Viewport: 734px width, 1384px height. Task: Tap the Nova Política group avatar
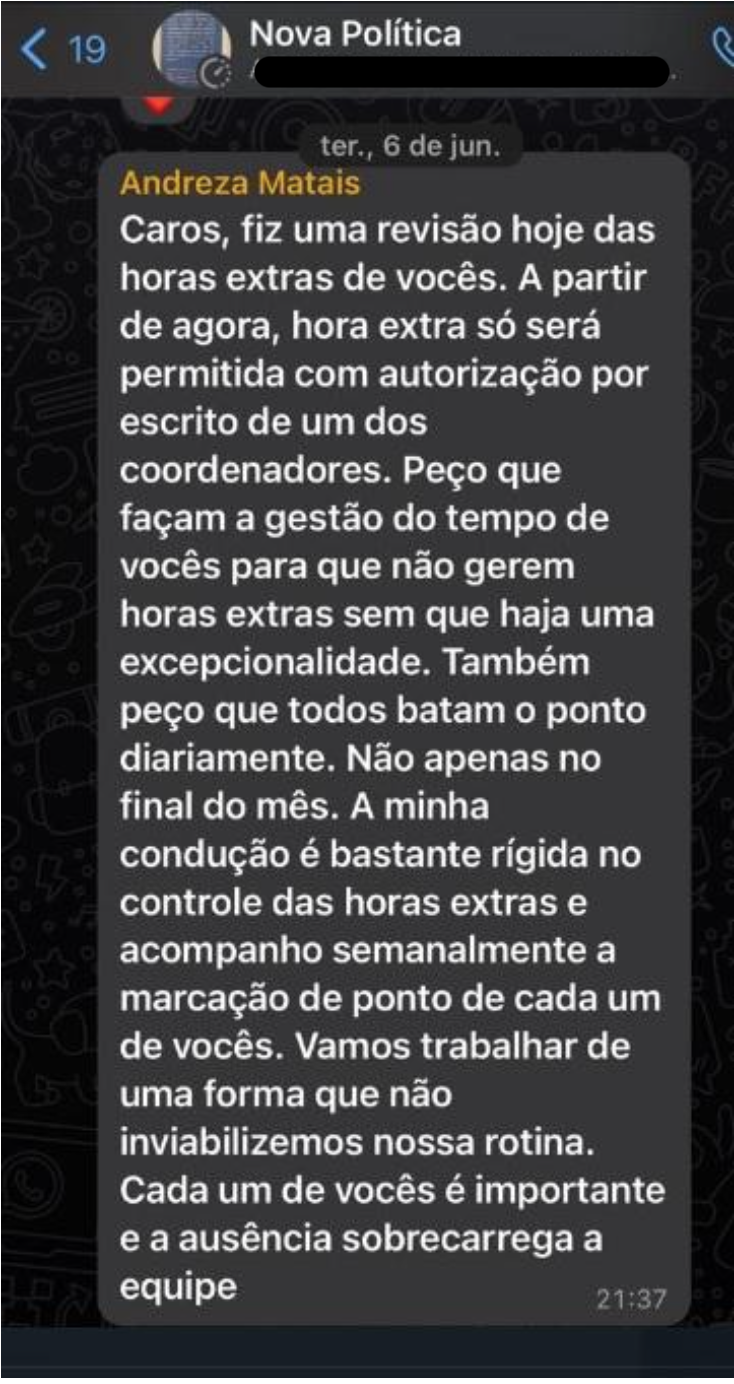pos(192,49)
